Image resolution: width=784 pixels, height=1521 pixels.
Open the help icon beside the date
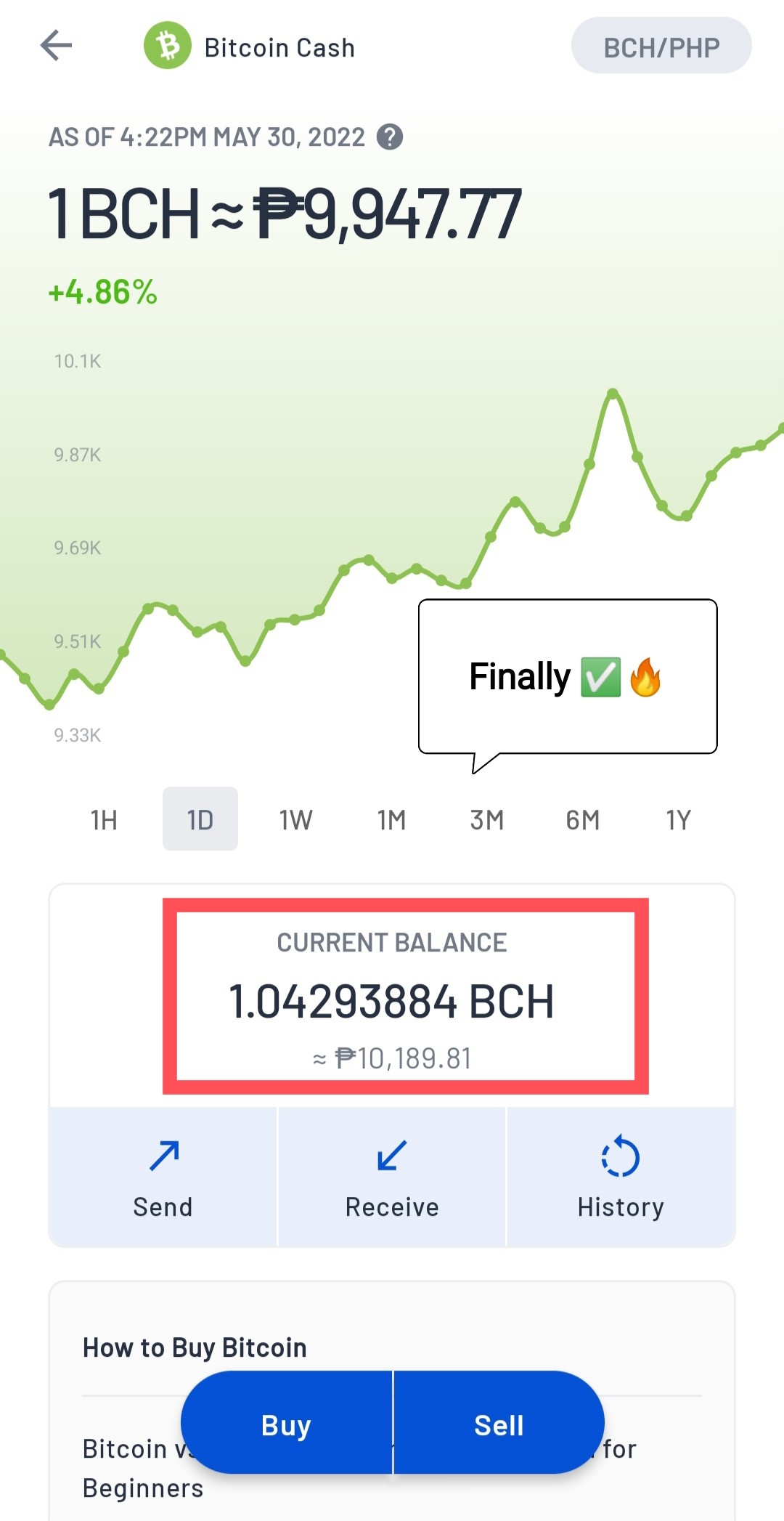390,137
